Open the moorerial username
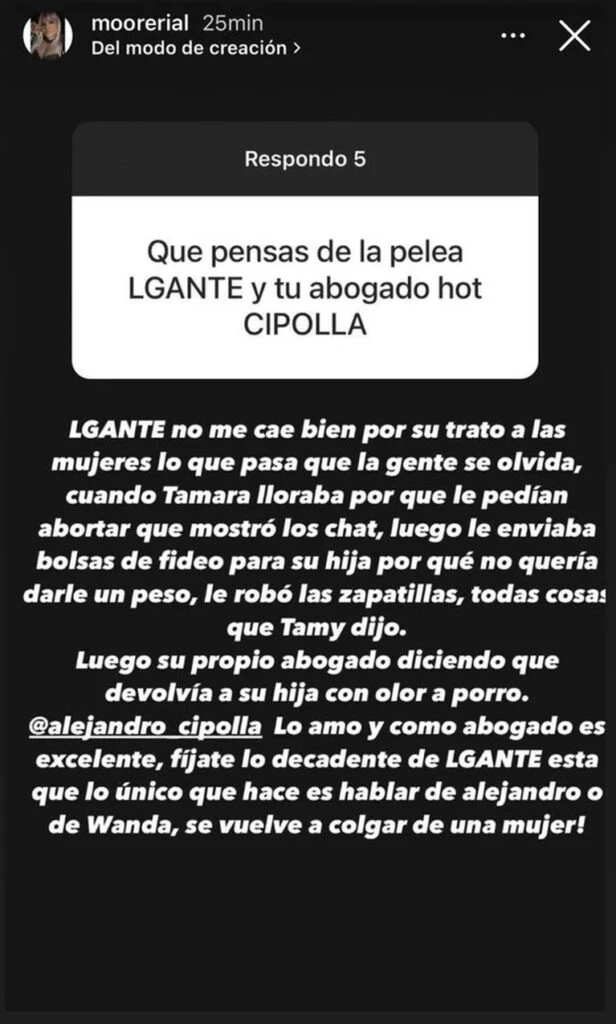 coord(139,24)
